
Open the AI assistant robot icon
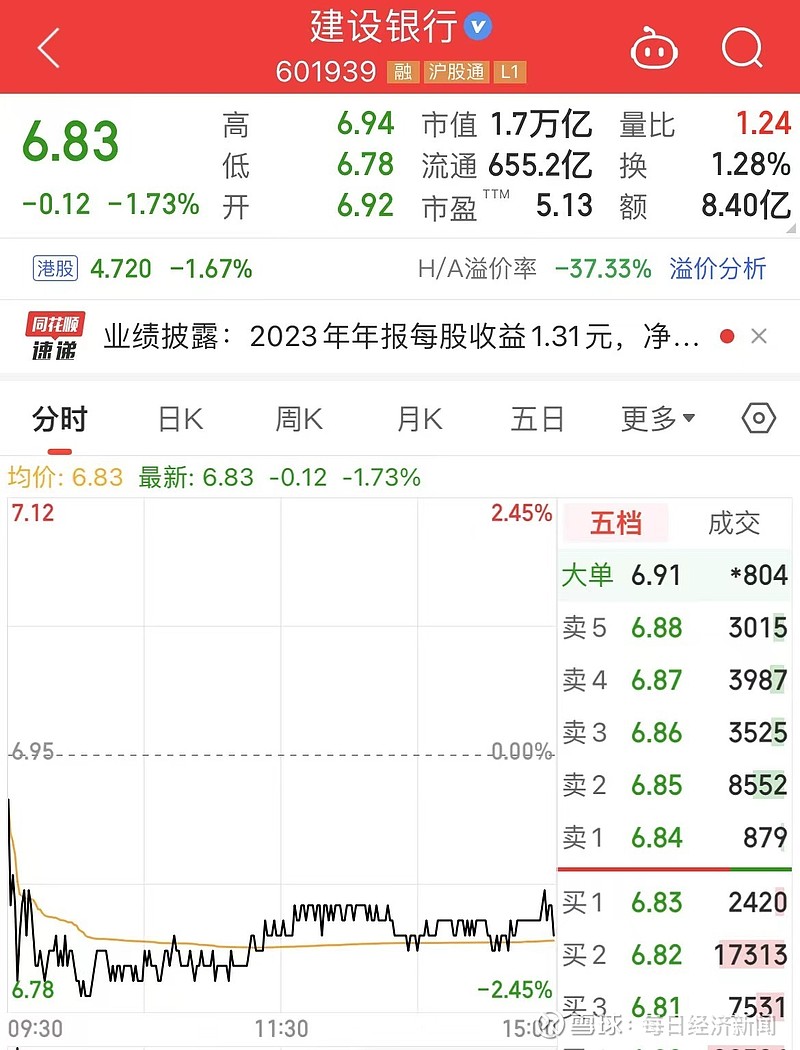point(655,47)
